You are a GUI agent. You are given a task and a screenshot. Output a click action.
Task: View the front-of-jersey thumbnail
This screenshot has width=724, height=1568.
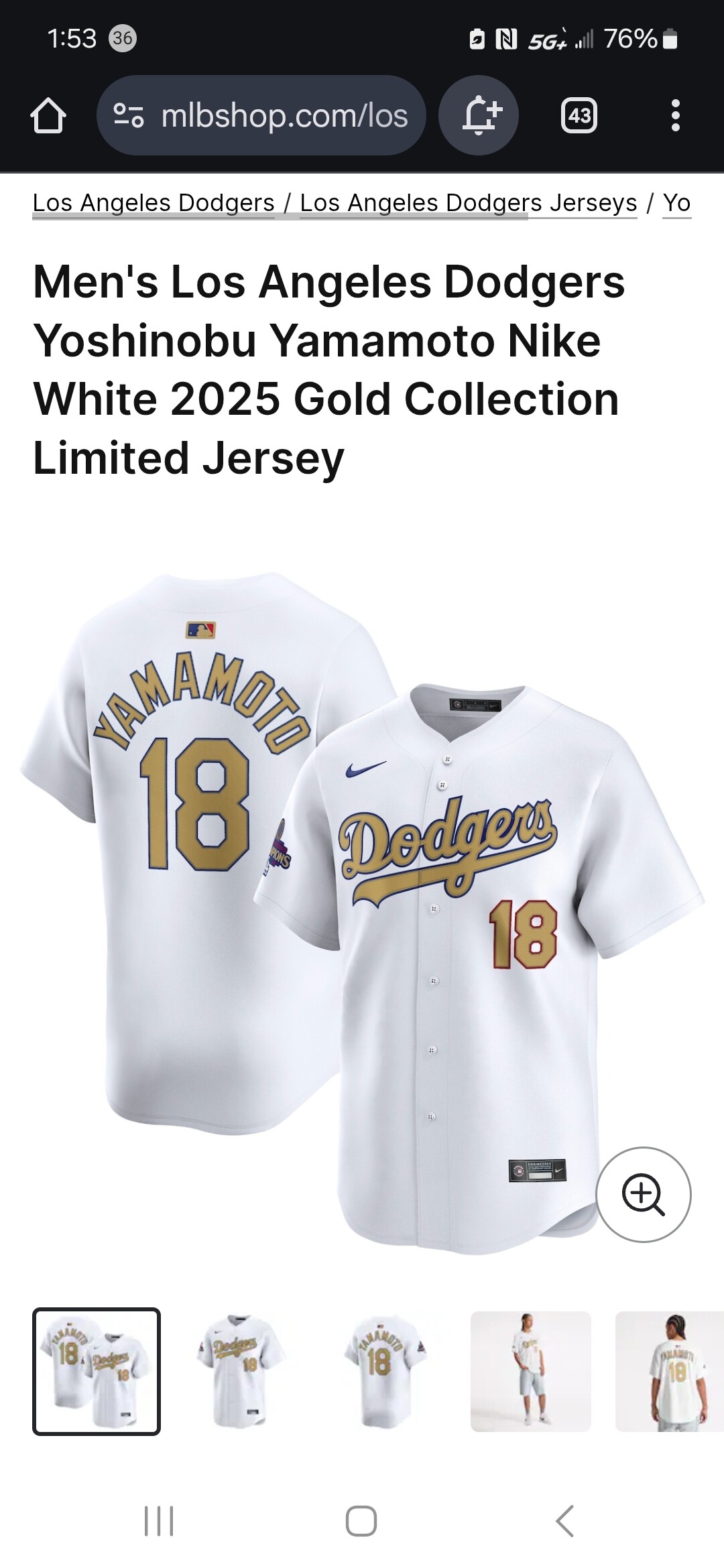[x=240, y=1371]
